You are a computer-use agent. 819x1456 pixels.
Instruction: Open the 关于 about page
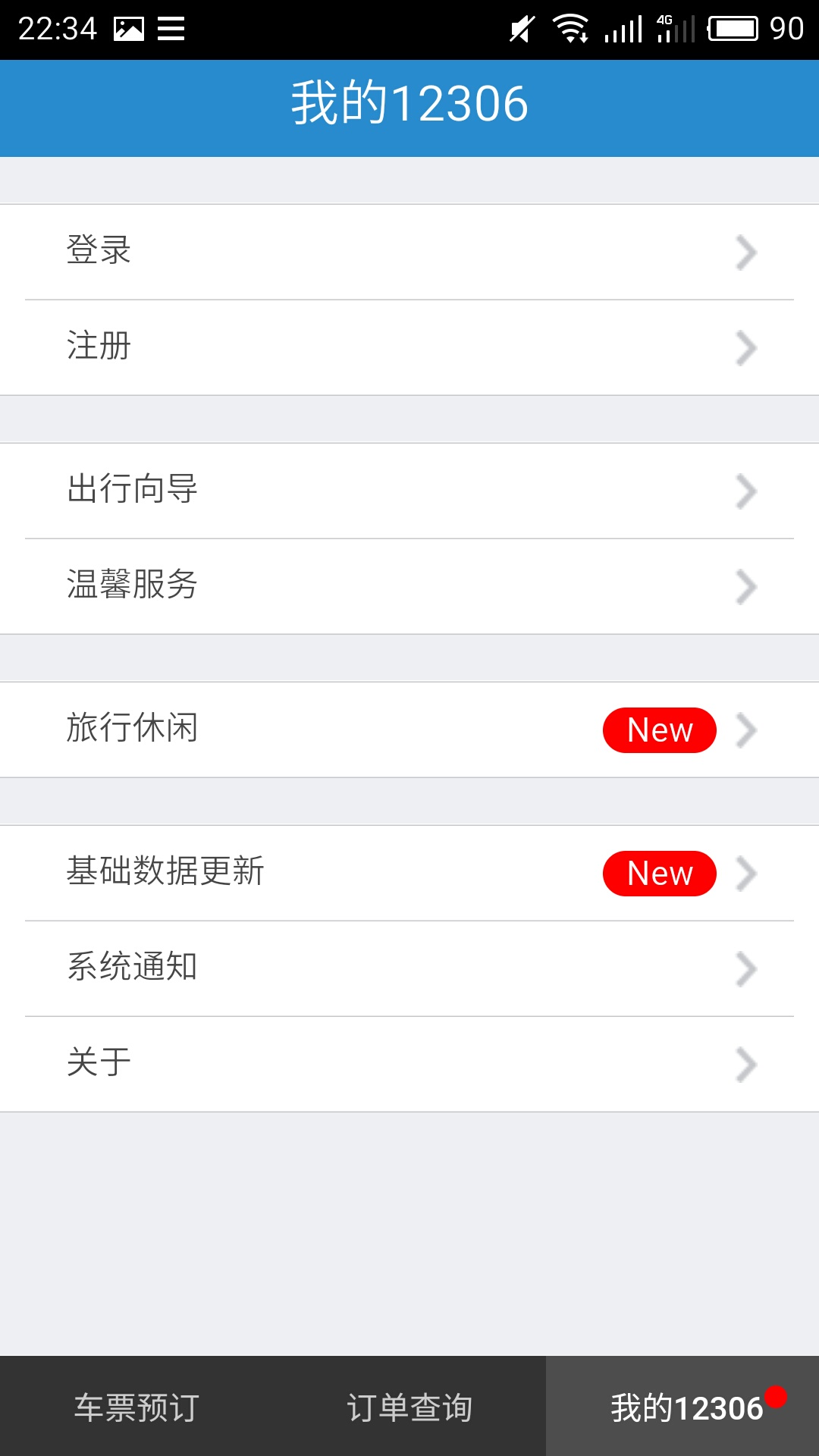coord(409,1064)
